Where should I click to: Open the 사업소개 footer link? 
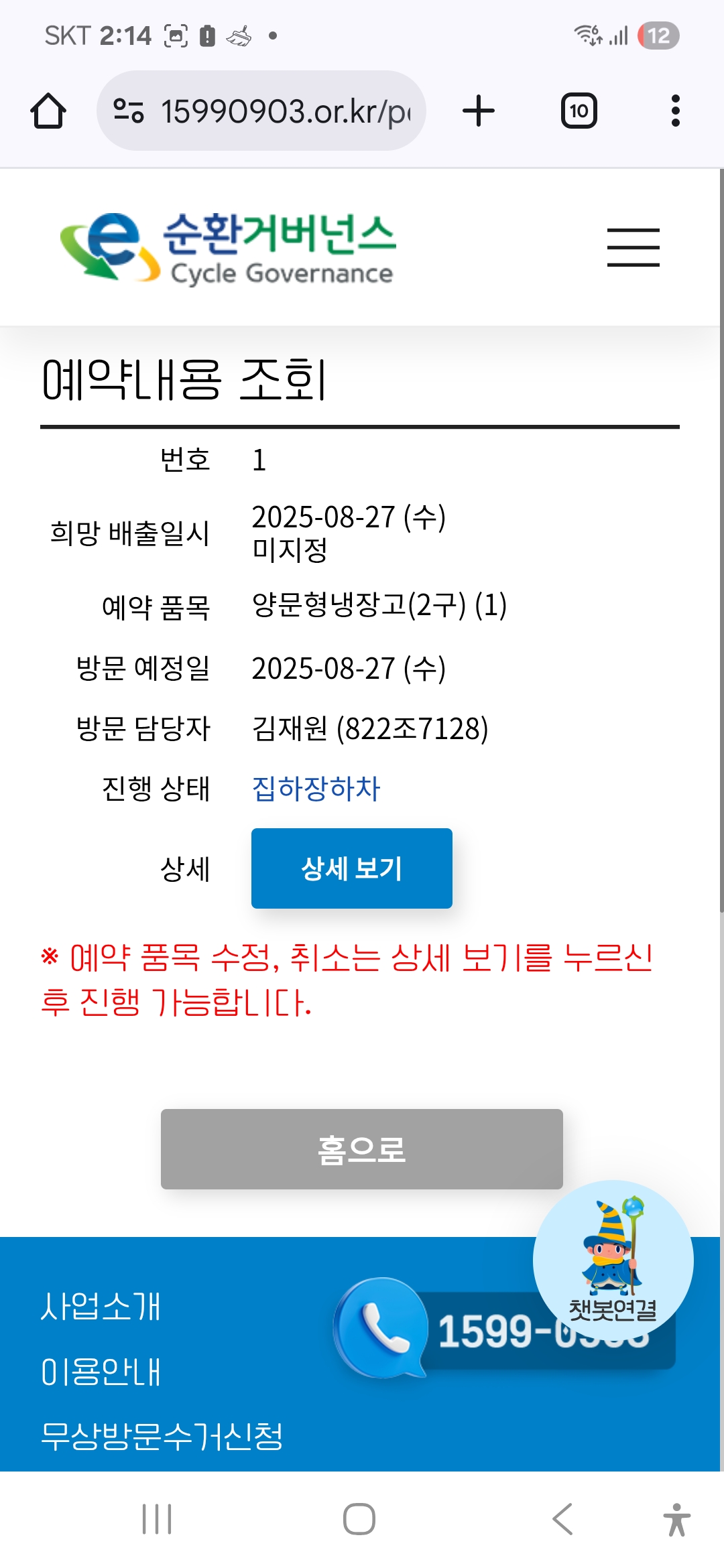click(101, 1307)
